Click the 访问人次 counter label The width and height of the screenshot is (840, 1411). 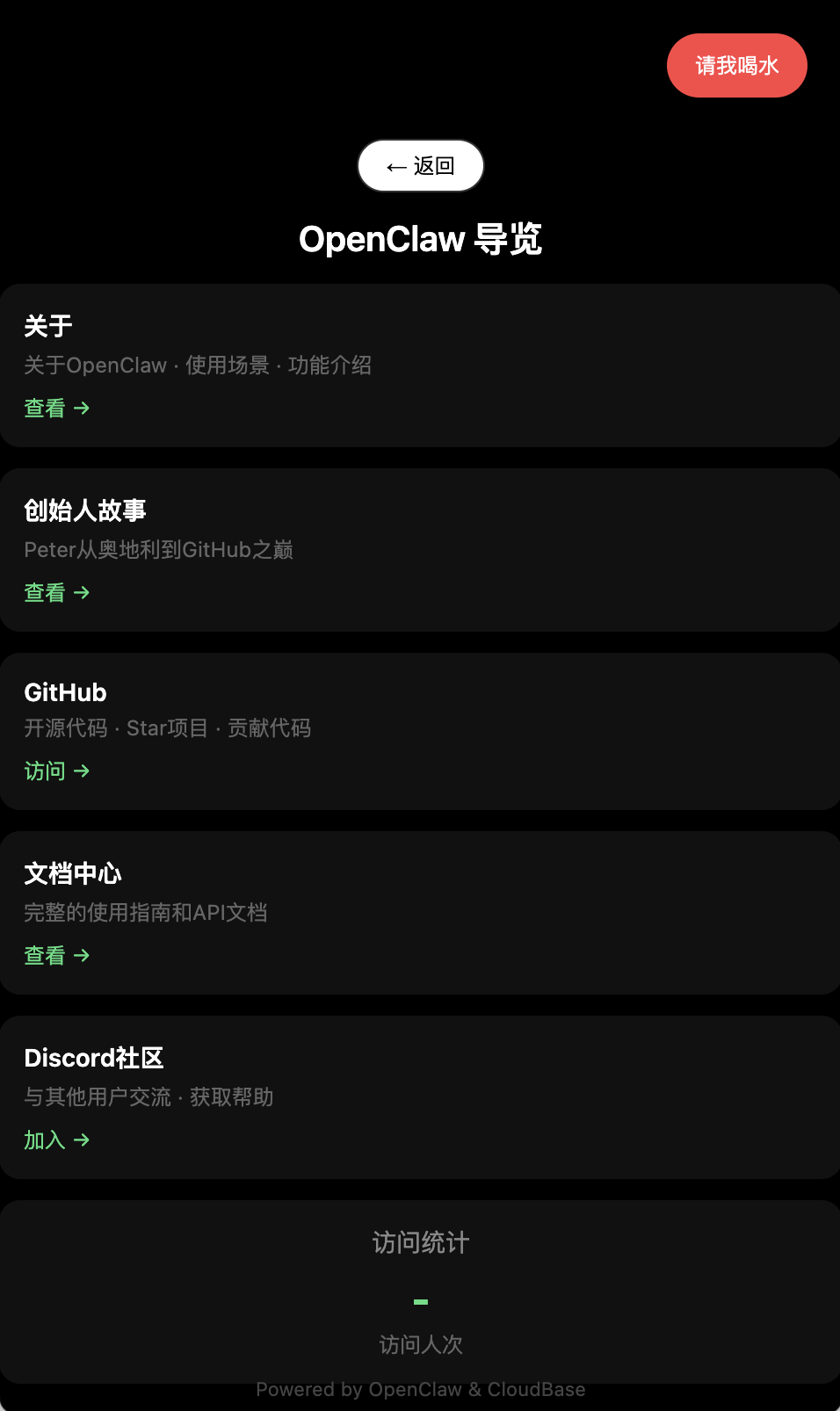420,1344
